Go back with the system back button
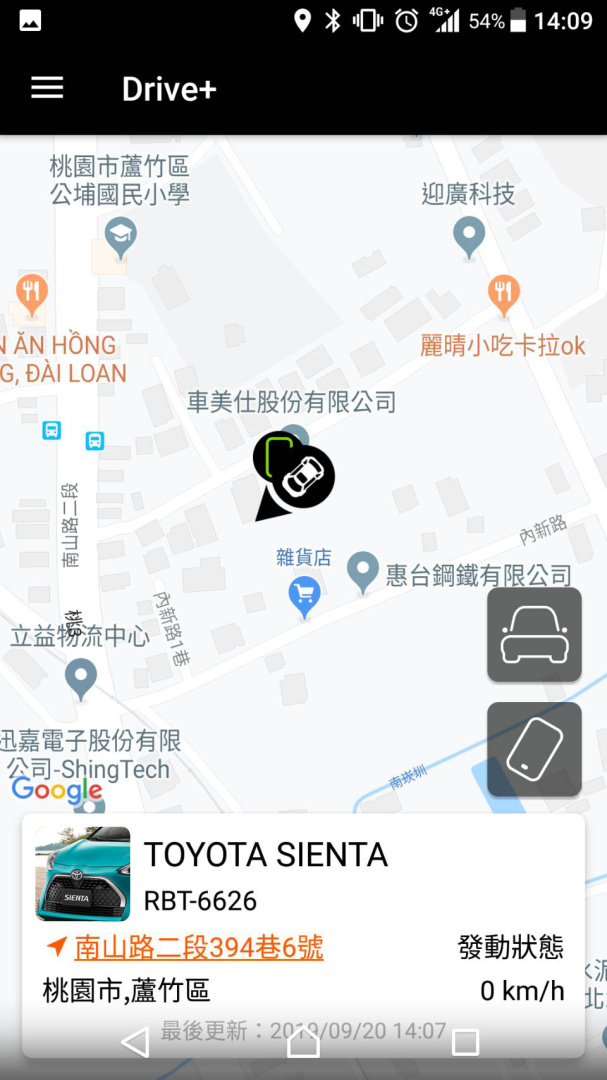The image size is (607, 1080). point(135,1042)
